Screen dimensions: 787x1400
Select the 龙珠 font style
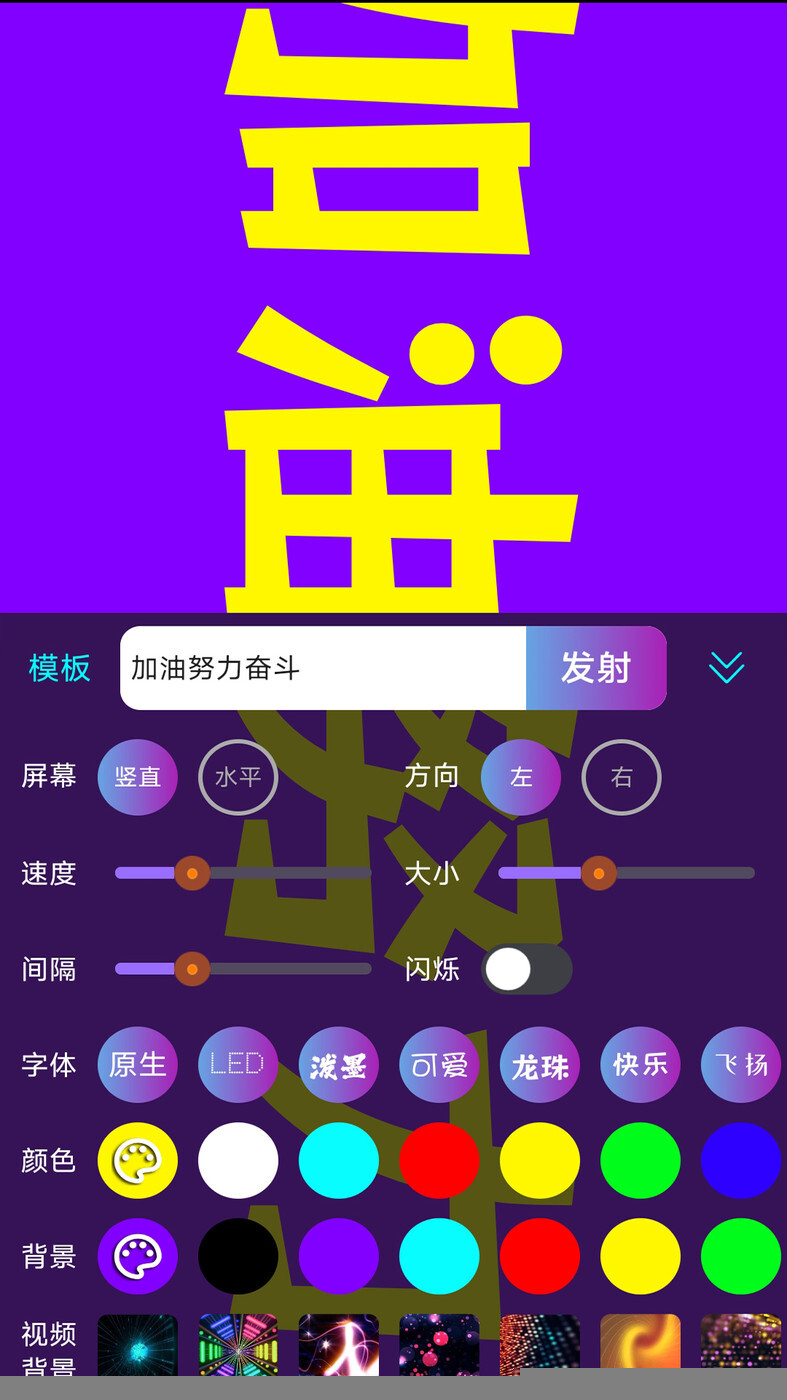(x=539, y=1065)
